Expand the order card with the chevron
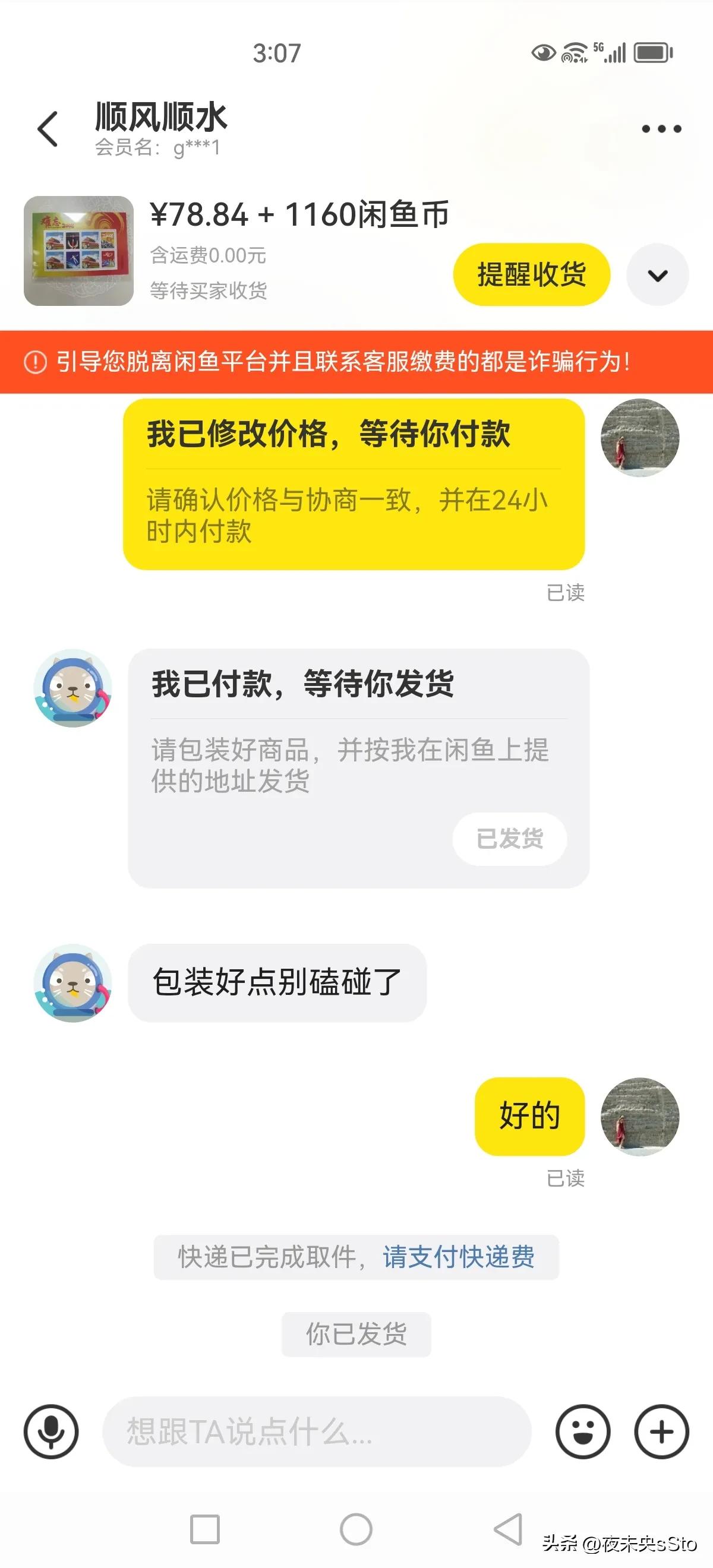Image resolution: width=713 pixels, height=1568 pixels. point(657,275)
